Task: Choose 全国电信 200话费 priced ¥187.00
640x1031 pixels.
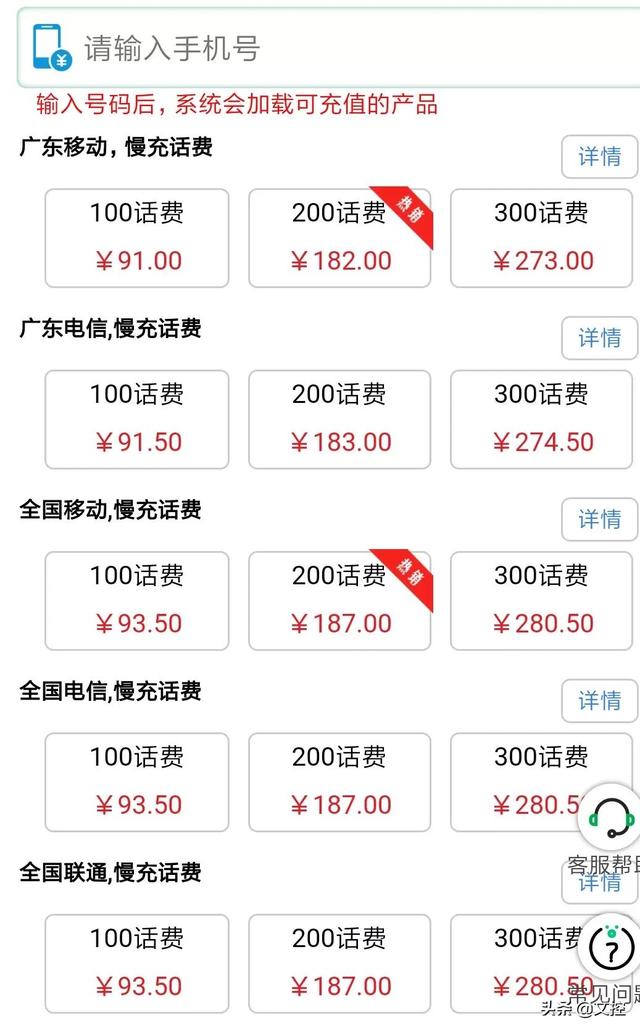Action: click(339, 782)
